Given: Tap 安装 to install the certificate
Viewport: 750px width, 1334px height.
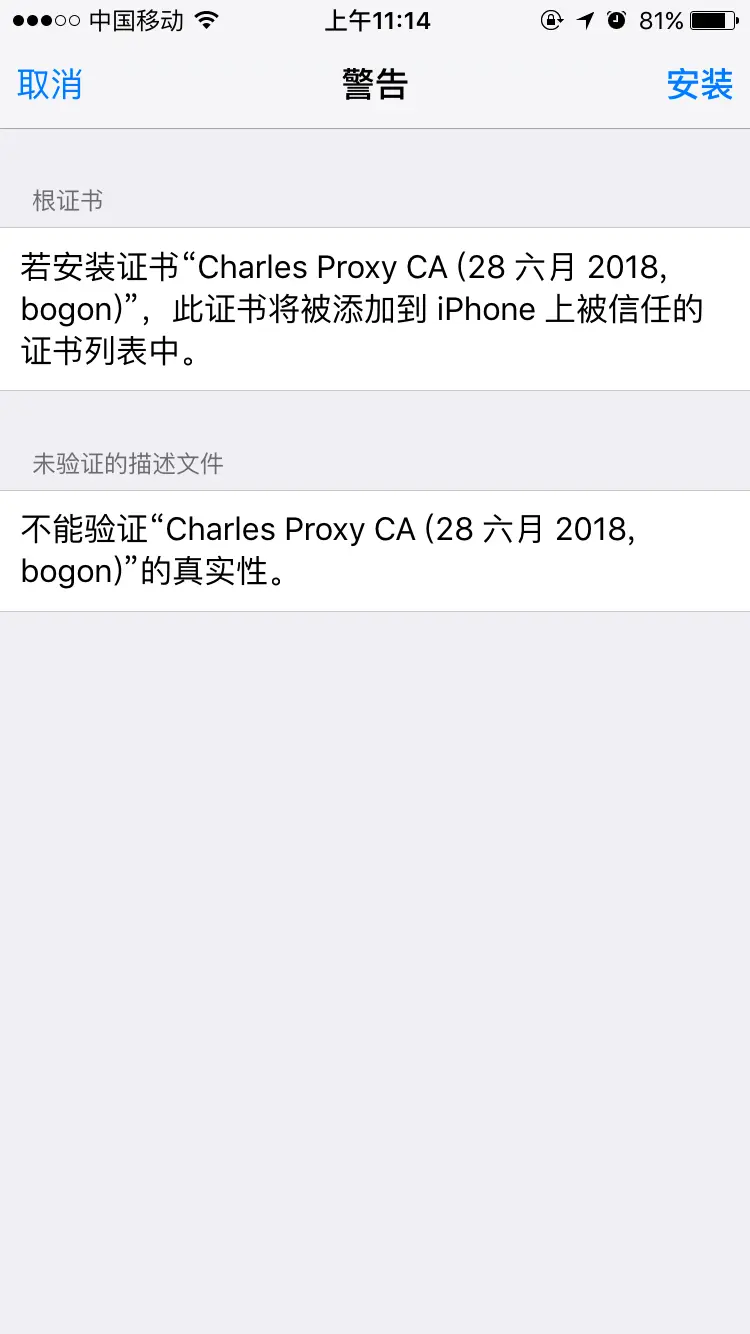Looking at the screenshot, I should [699, 85].
